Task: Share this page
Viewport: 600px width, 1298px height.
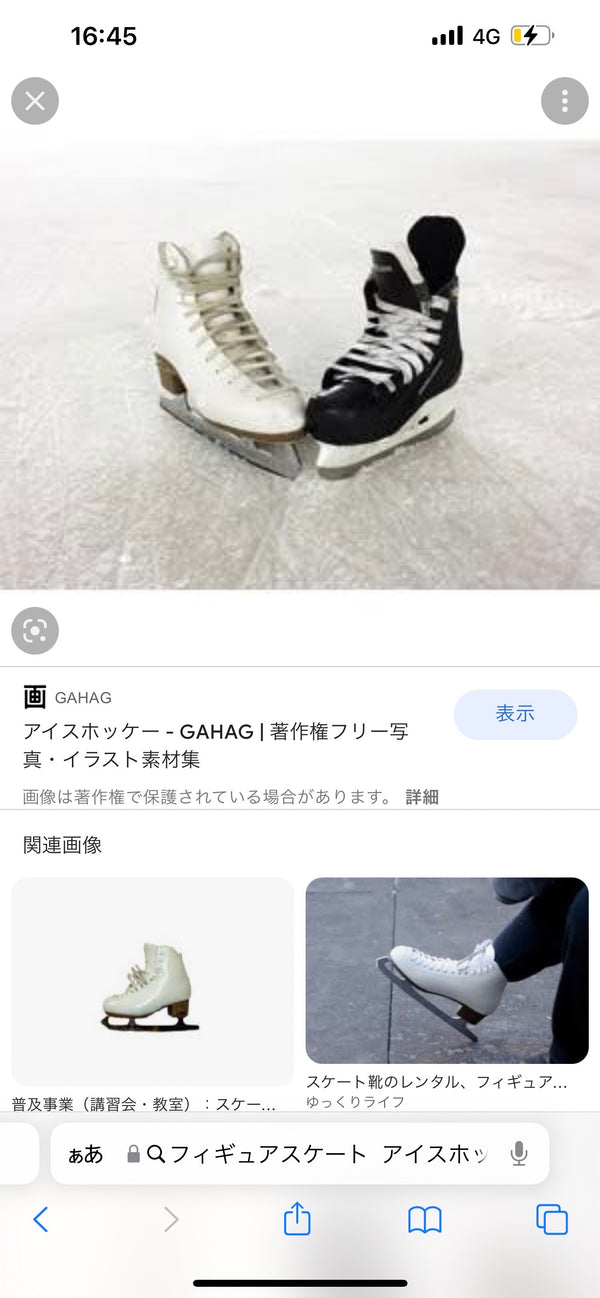Action: (x=297, y=1219)
